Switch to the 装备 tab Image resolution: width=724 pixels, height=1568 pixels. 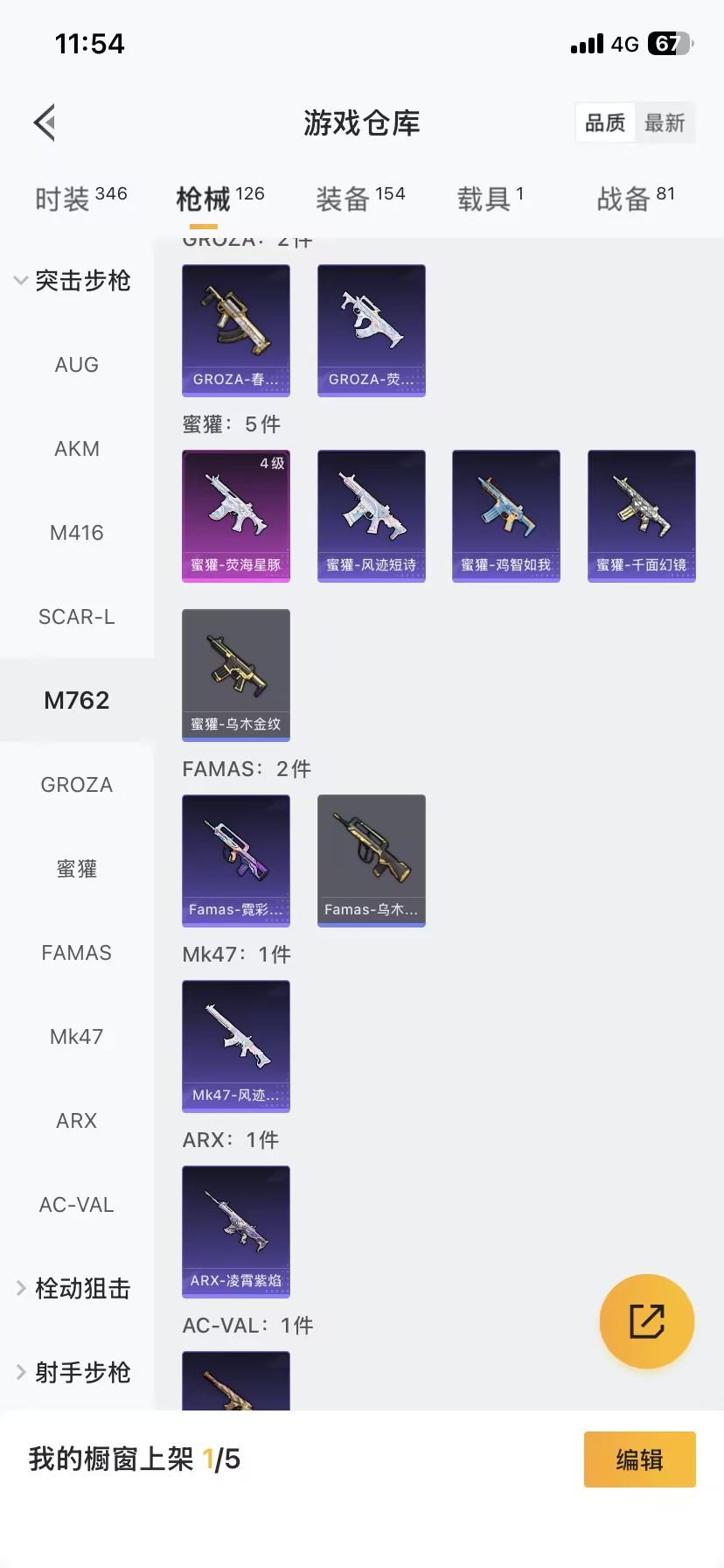point(360,199)
